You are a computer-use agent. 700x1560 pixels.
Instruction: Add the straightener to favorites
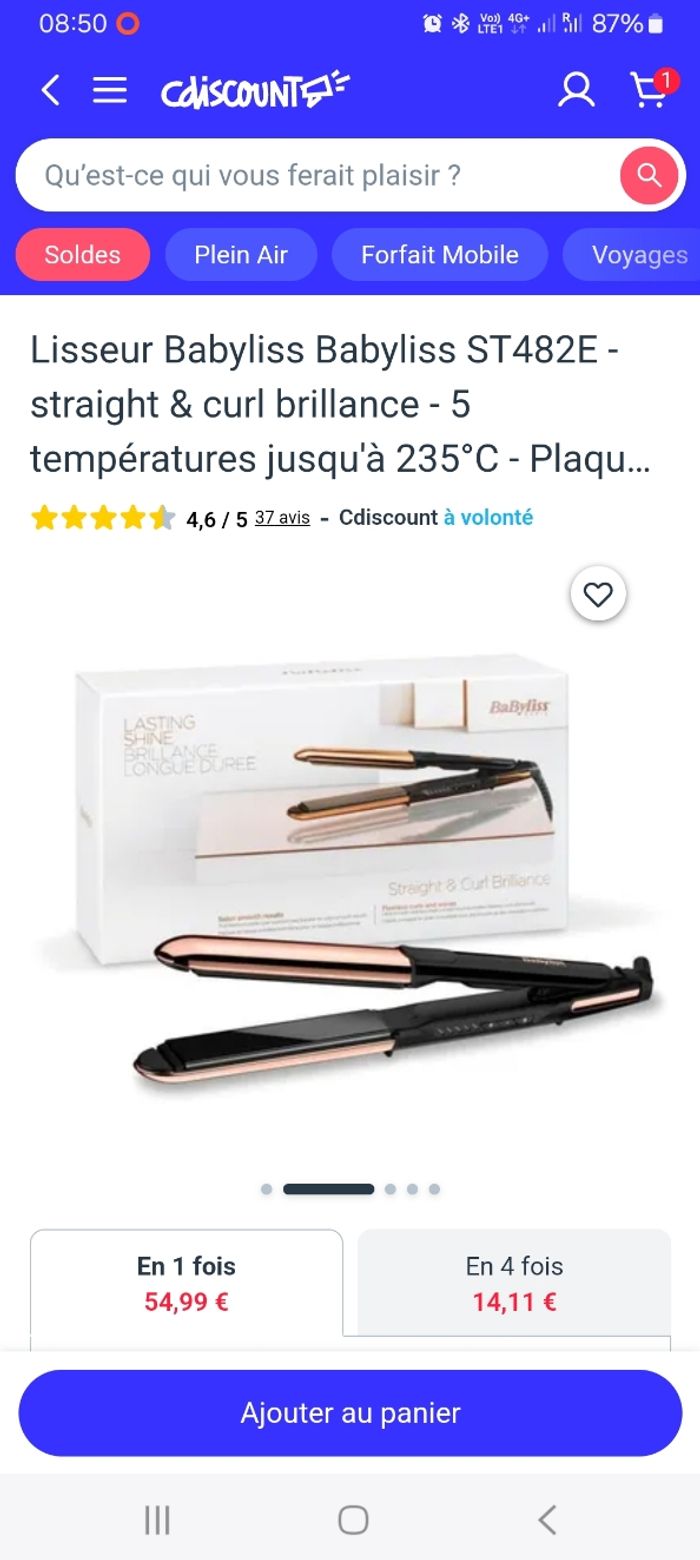pyautogui.click(x=598, y=595)
